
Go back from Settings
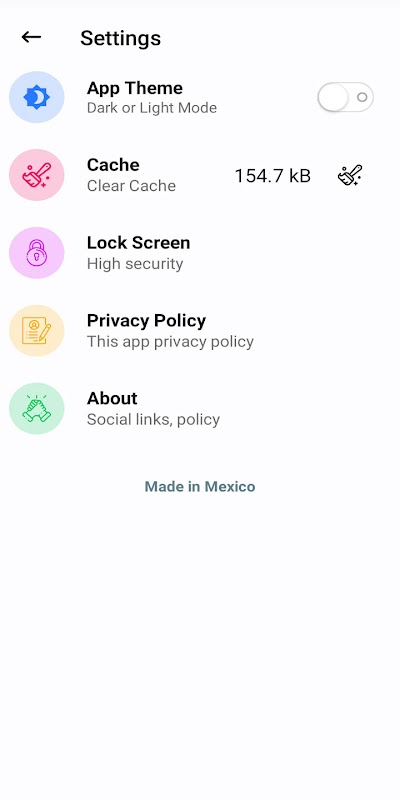[x=31, y=37]
